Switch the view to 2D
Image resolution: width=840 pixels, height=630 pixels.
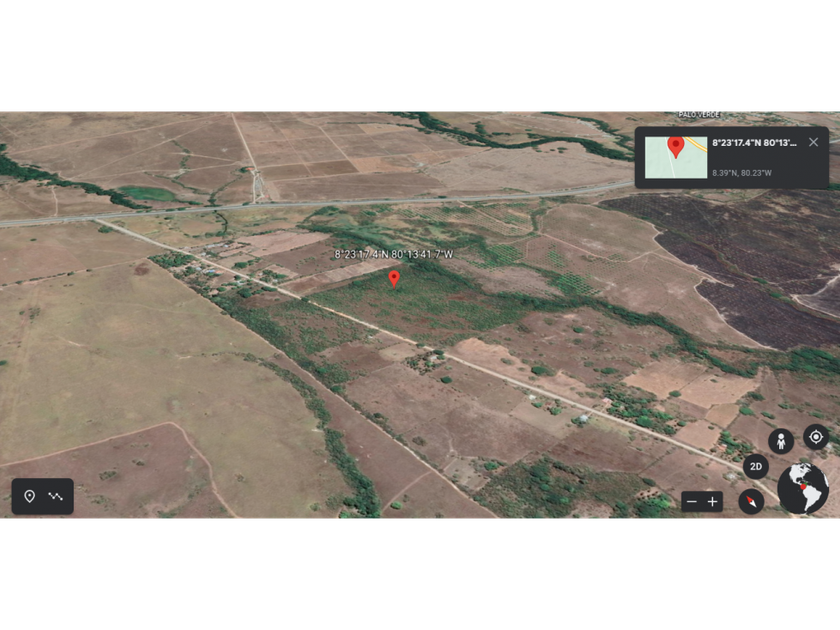[756, 467]
